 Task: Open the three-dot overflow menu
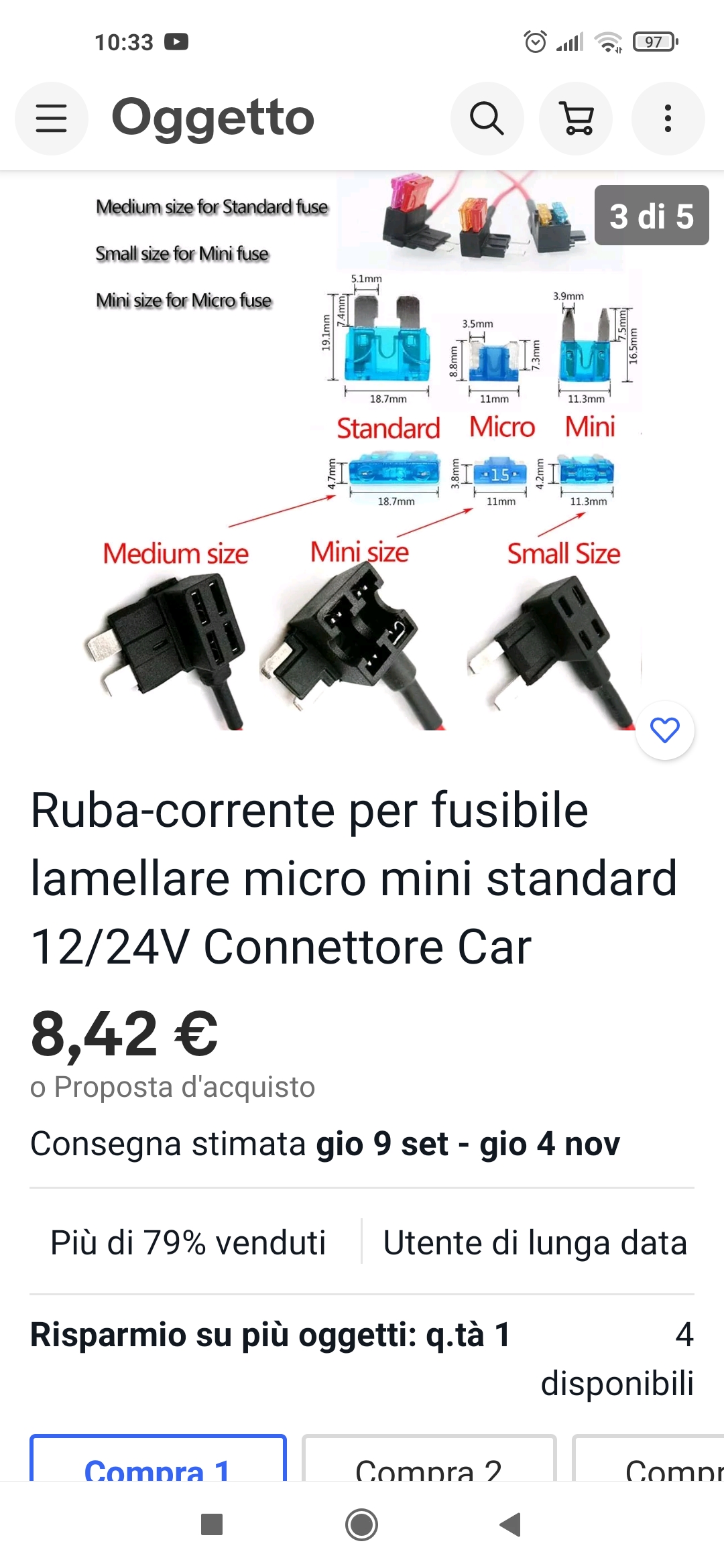(668, 119)
